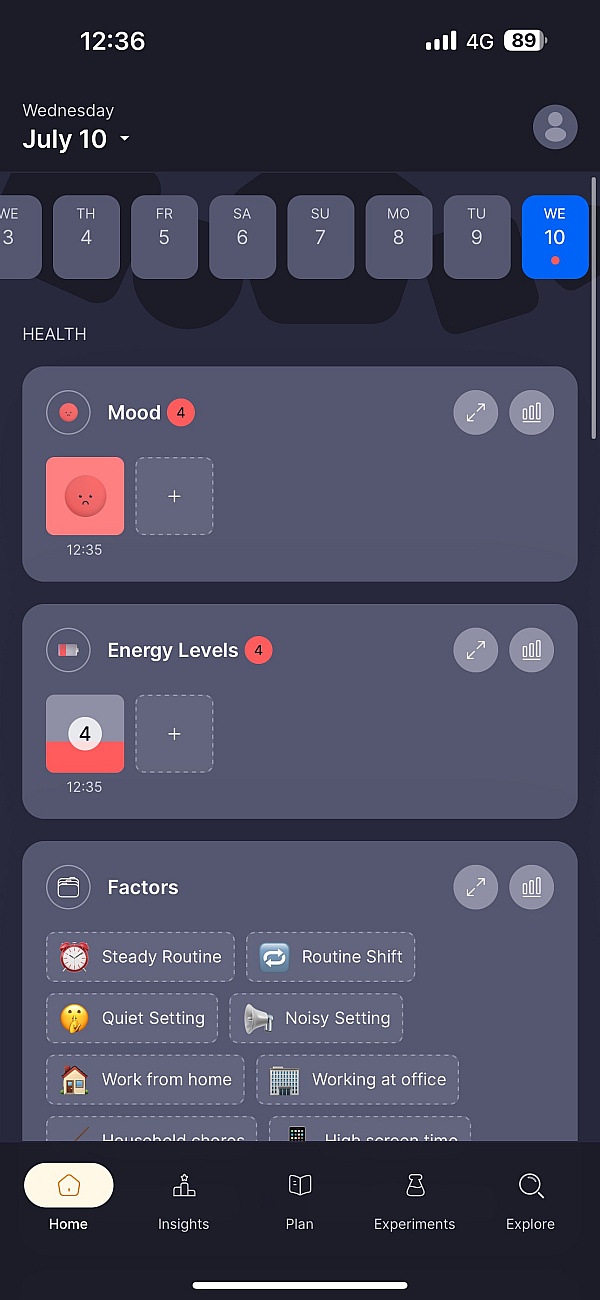The width and height of the screenshot is (600, 1300).
Task: Expand the Mood card
Action: click(x=476, y=412)
